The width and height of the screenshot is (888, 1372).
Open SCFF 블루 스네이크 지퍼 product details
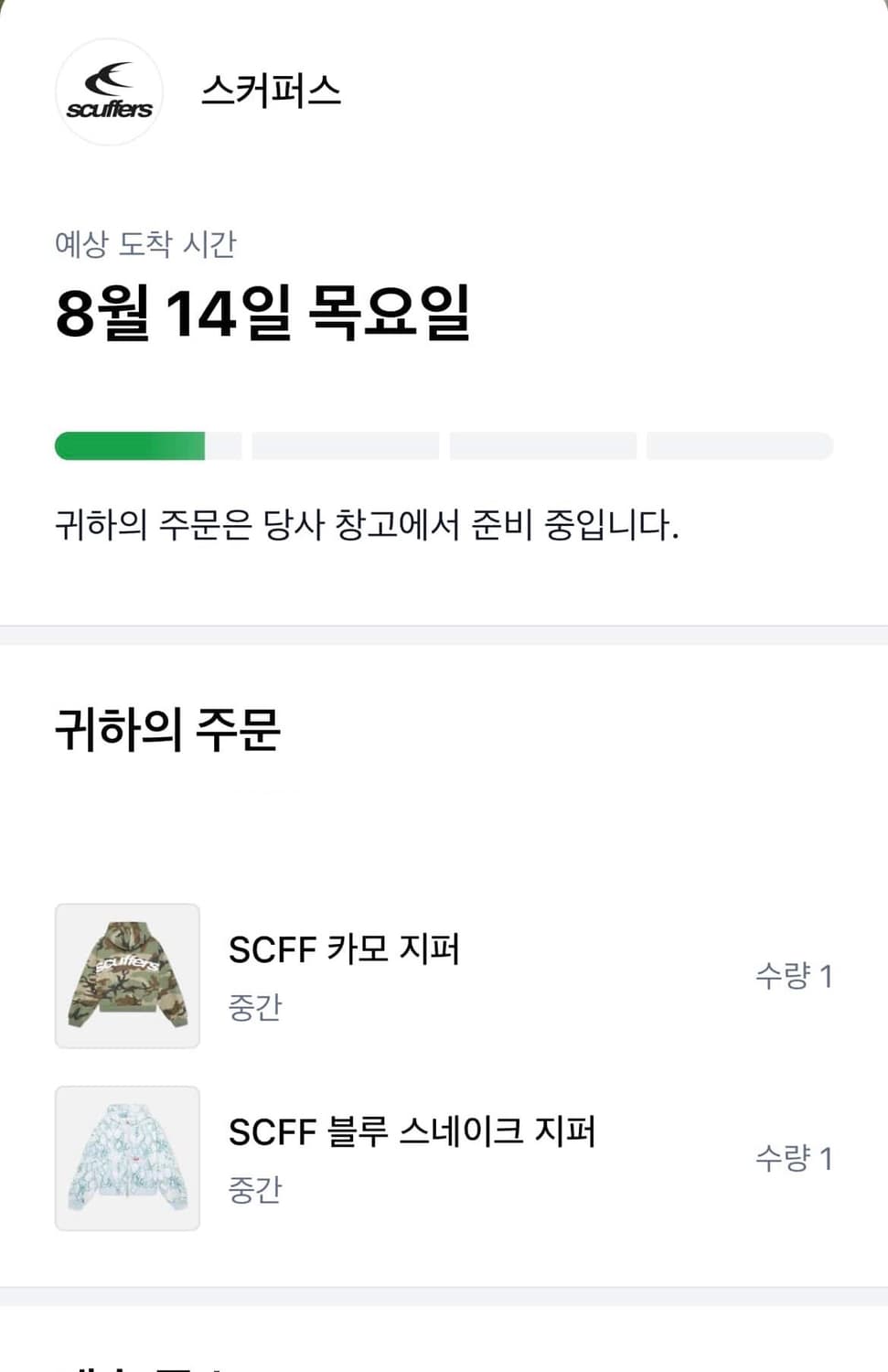pos(412,1132)
